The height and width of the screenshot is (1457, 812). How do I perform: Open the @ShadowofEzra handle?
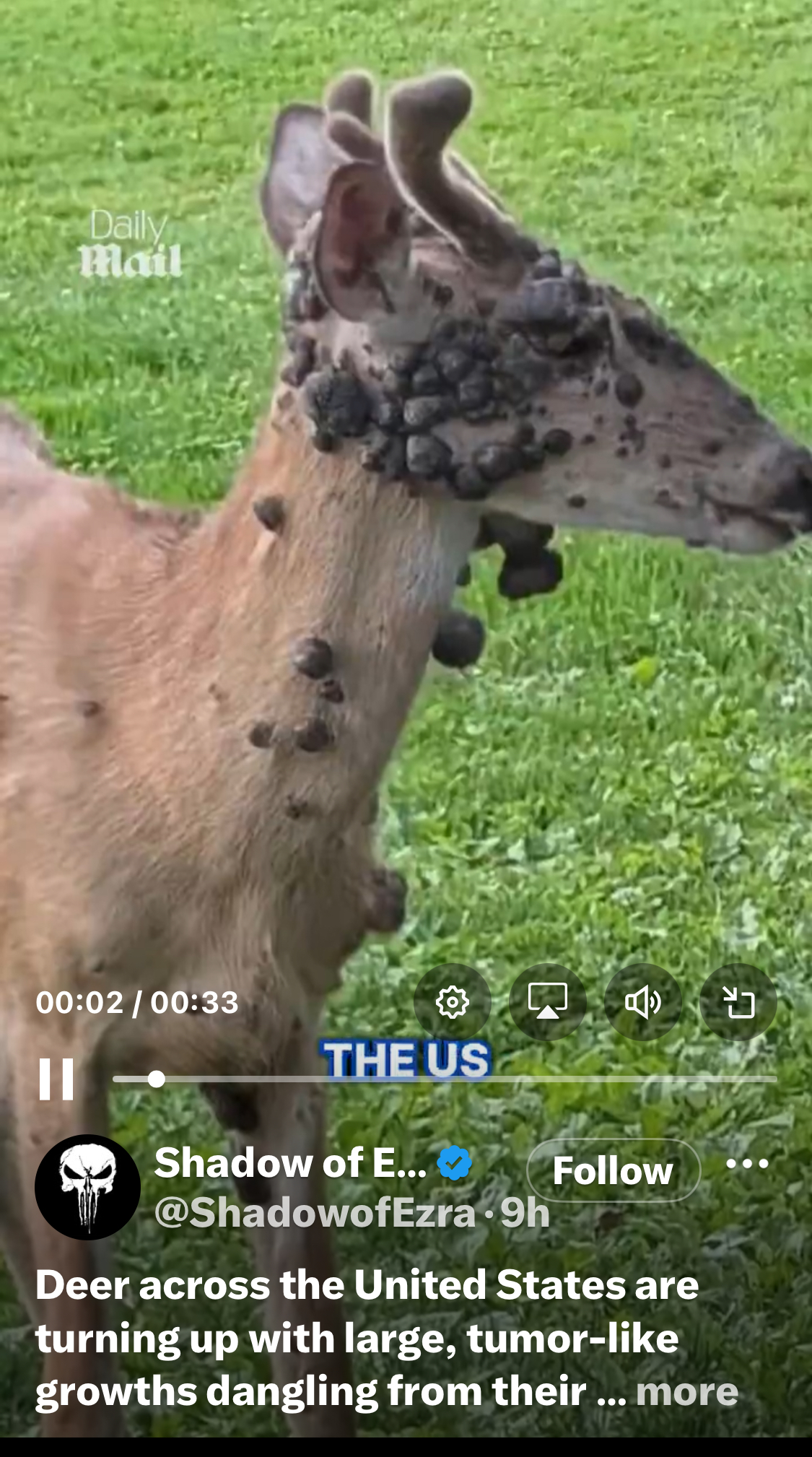[x=315, y=1212]
